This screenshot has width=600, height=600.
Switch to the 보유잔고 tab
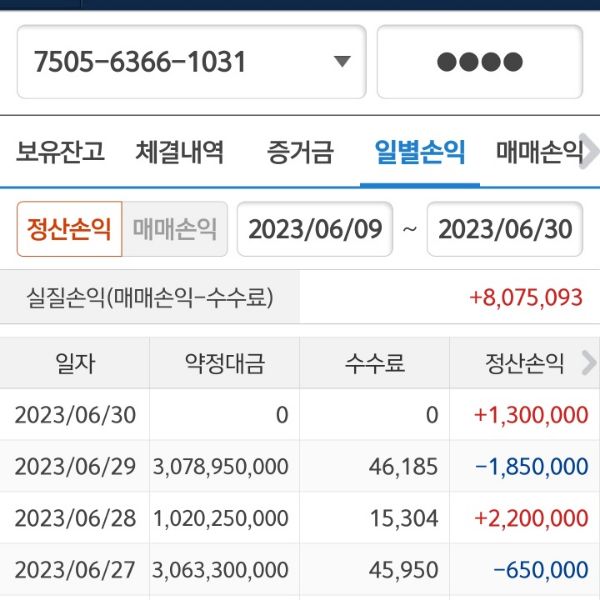point(60,152)
